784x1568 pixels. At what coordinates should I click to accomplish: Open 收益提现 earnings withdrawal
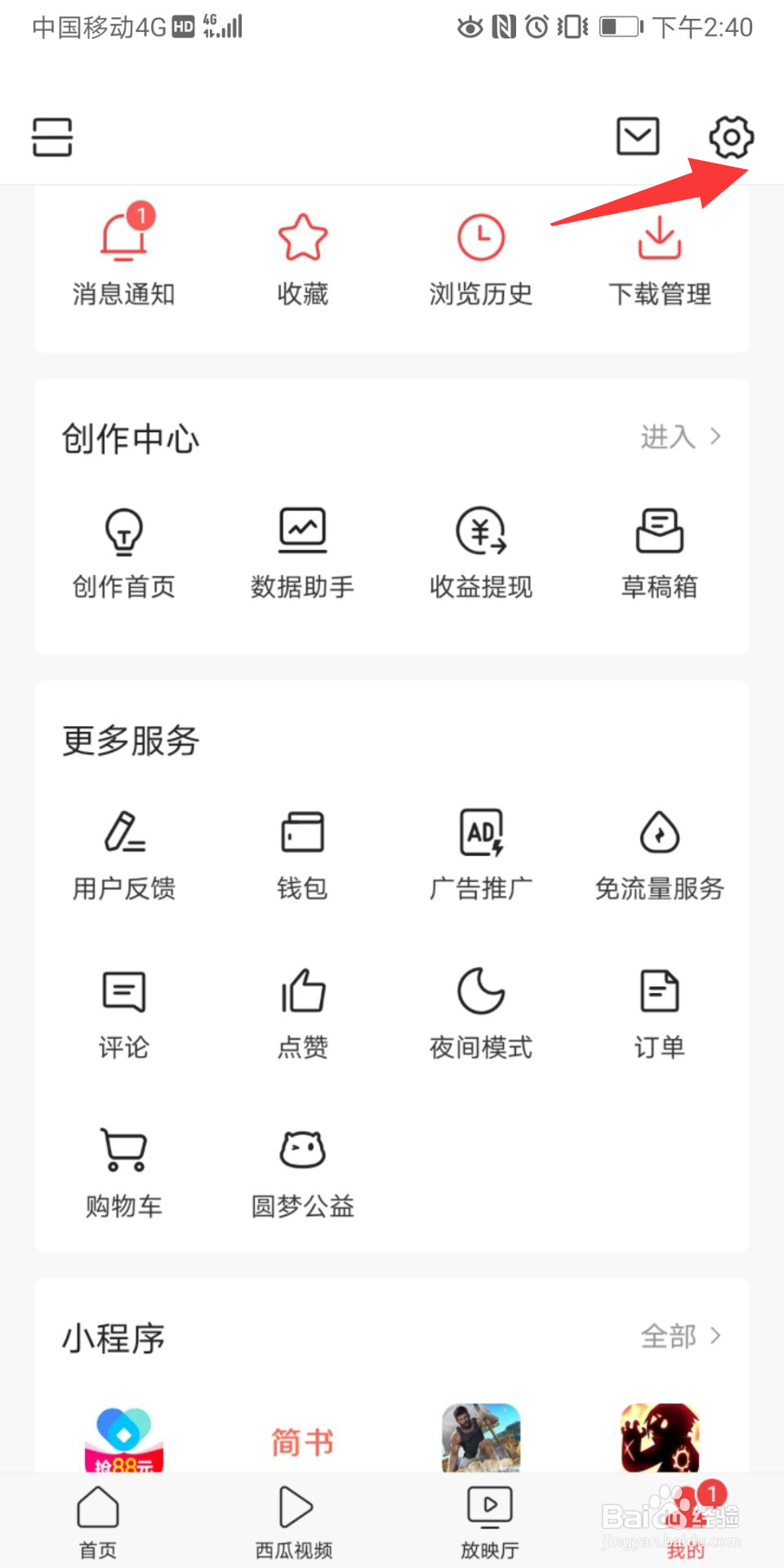tap(481, 552)
